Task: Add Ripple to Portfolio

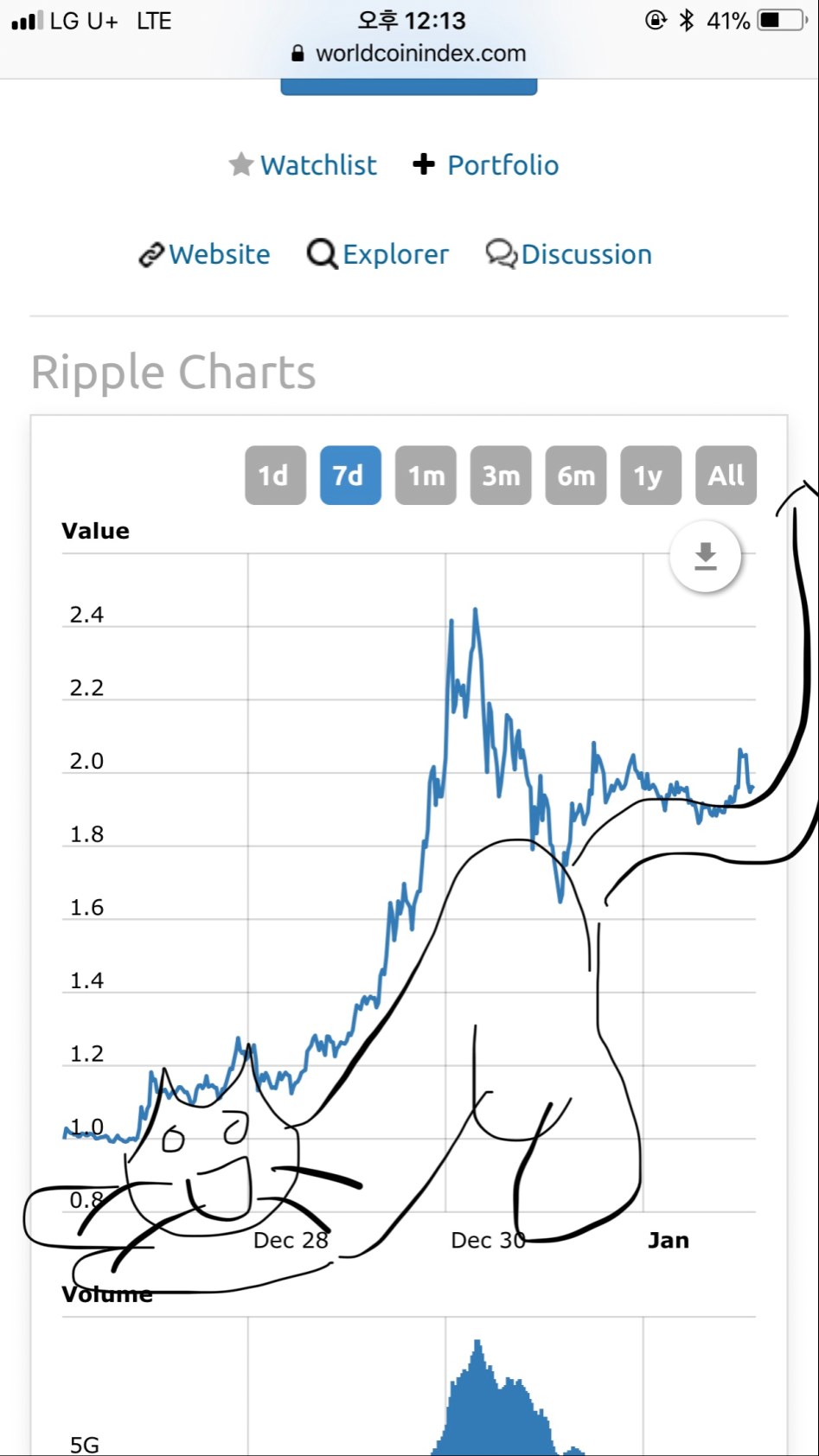Action: click(x=486, y=165)
